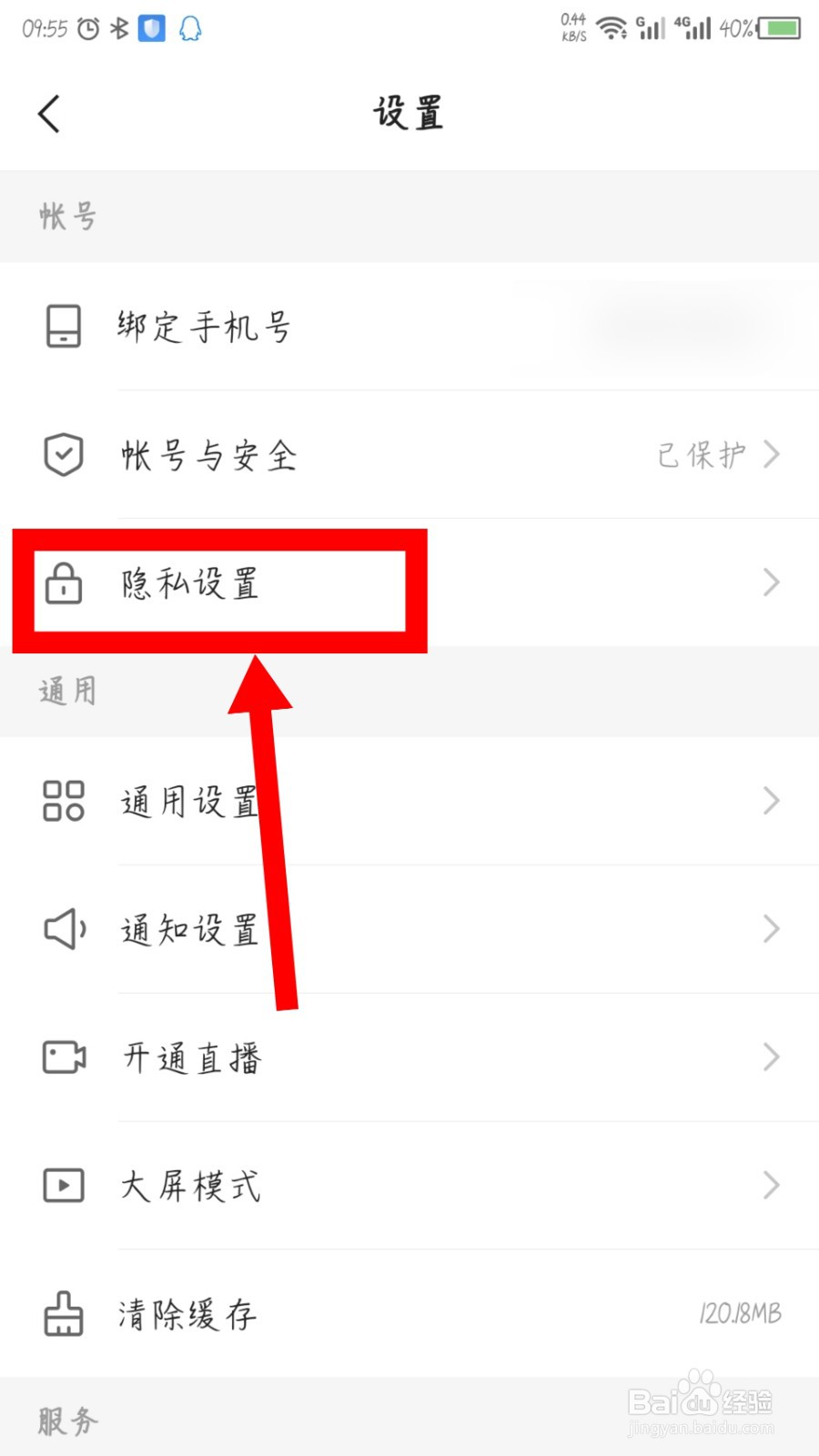
Task: Open the 隐私设置 detail page chevron
Action: 772,583
